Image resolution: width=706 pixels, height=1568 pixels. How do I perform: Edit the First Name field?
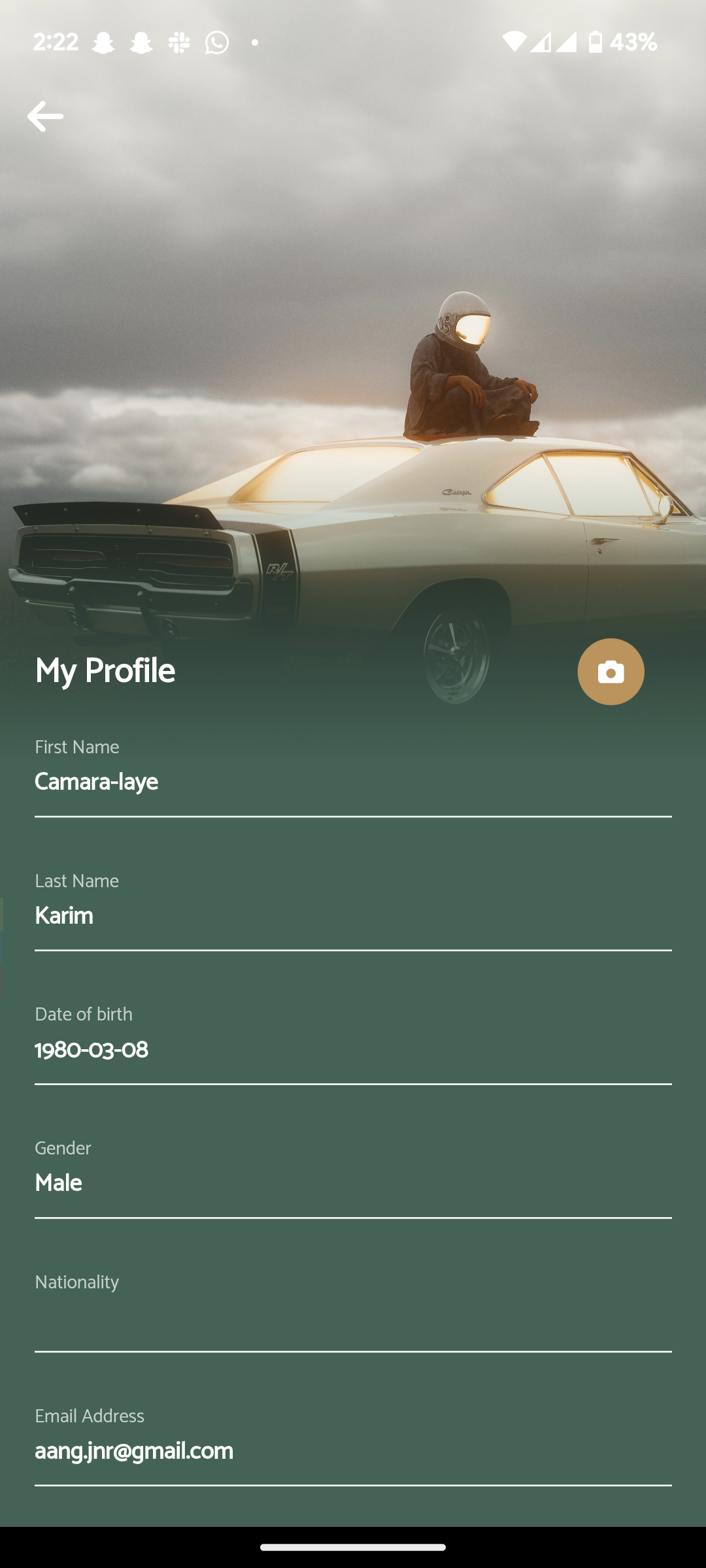point(353,777)
